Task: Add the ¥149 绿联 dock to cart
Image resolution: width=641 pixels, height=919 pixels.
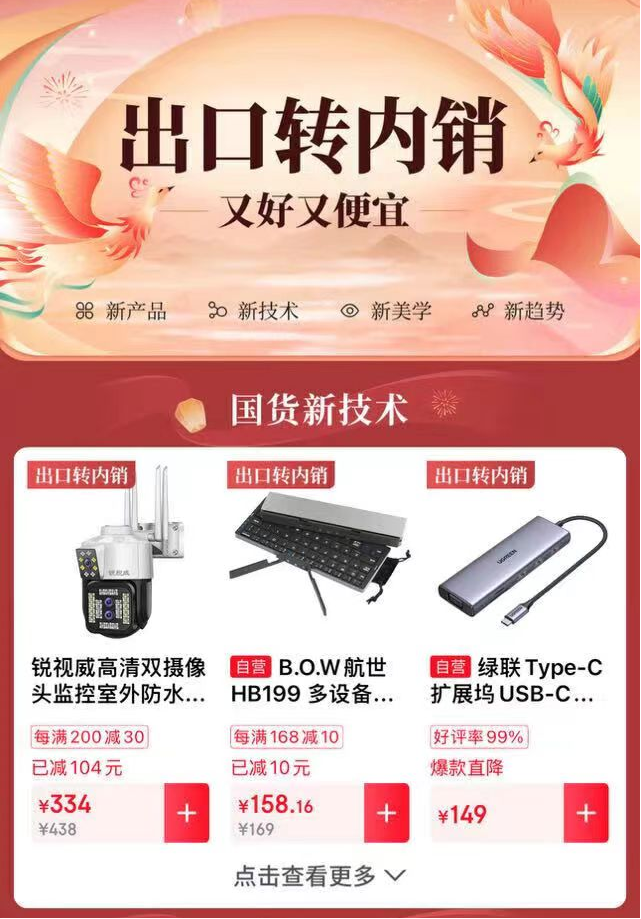Action: point(586,813)
